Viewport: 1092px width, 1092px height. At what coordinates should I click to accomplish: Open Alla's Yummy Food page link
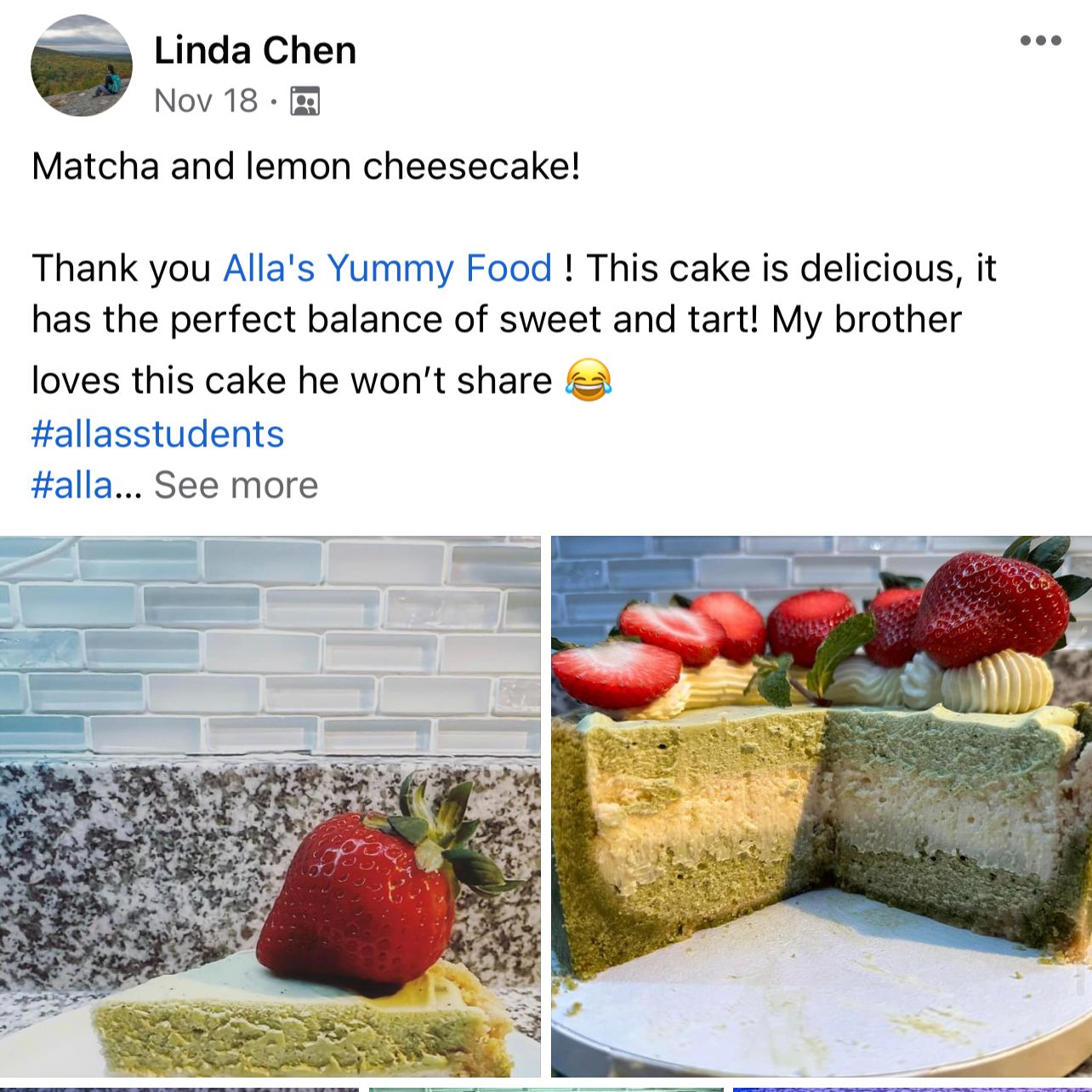387,269
